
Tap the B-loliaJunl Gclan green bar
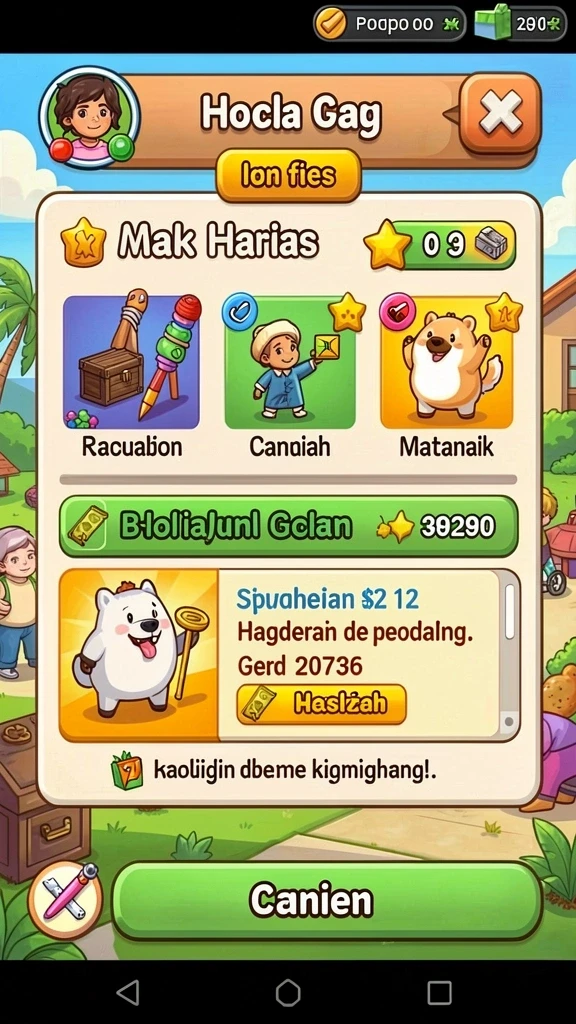coord(289,526)
